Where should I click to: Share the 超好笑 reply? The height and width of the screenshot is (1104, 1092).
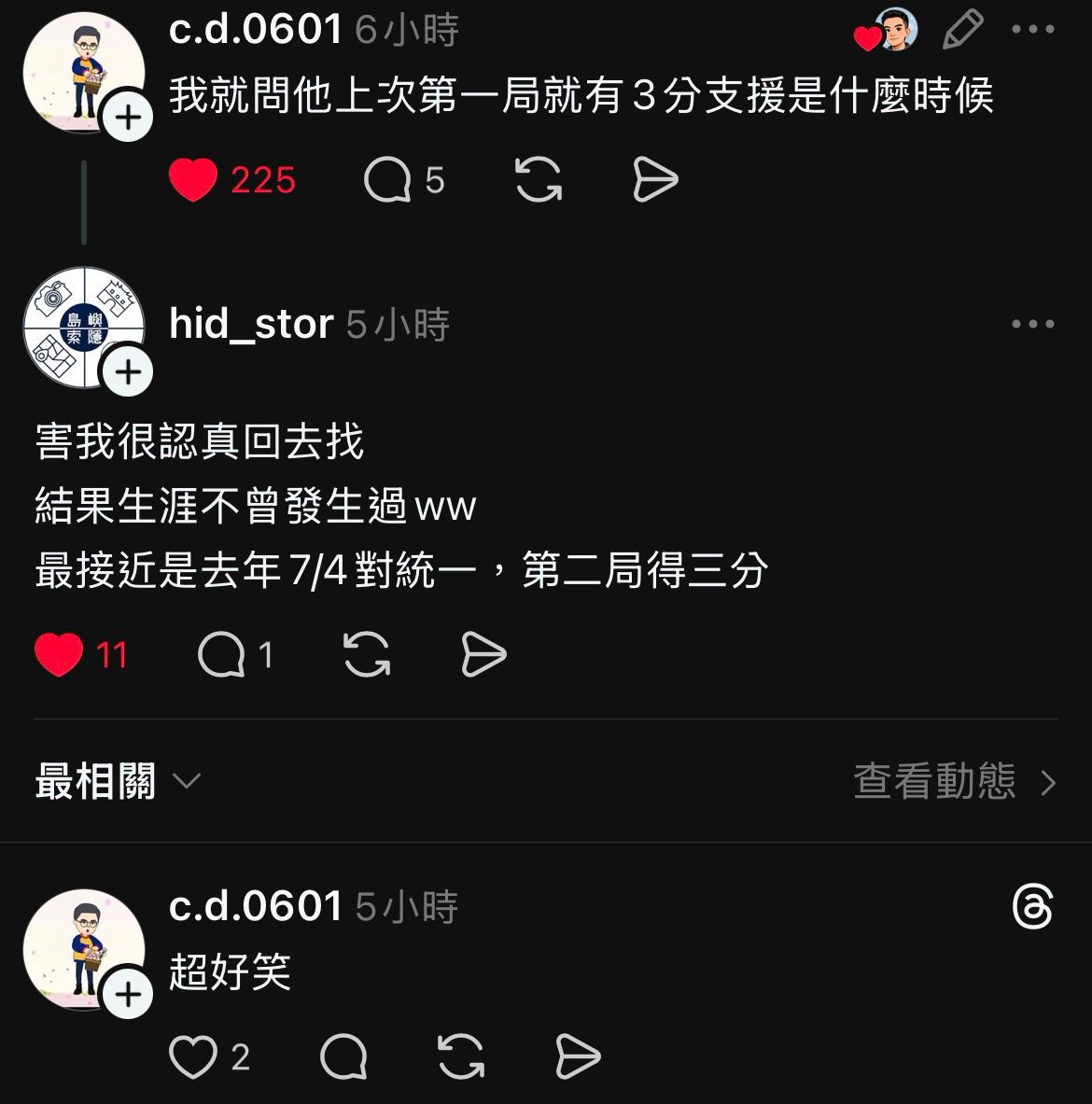578,1057
